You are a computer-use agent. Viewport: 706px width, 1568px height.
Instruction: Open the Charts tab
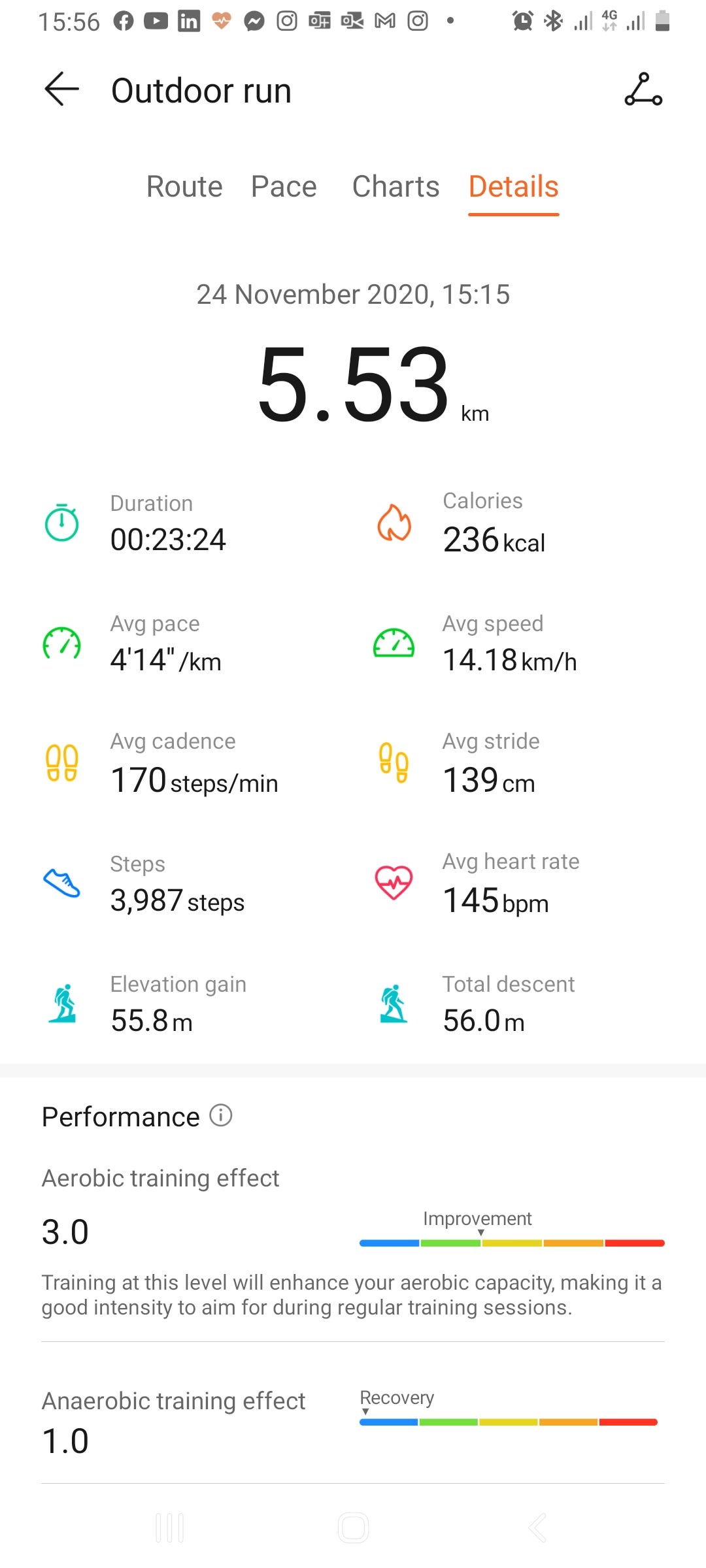(395, 187)
